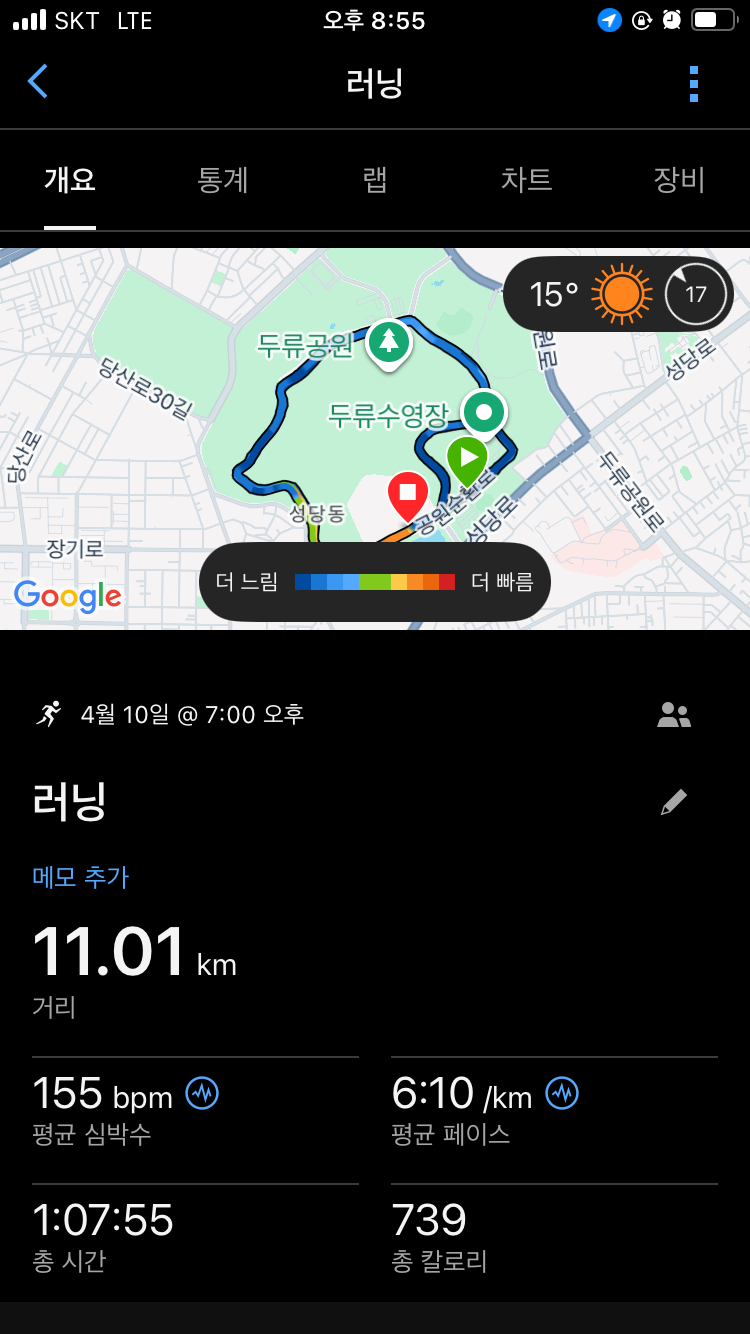Open the people sharing icon

674,715
